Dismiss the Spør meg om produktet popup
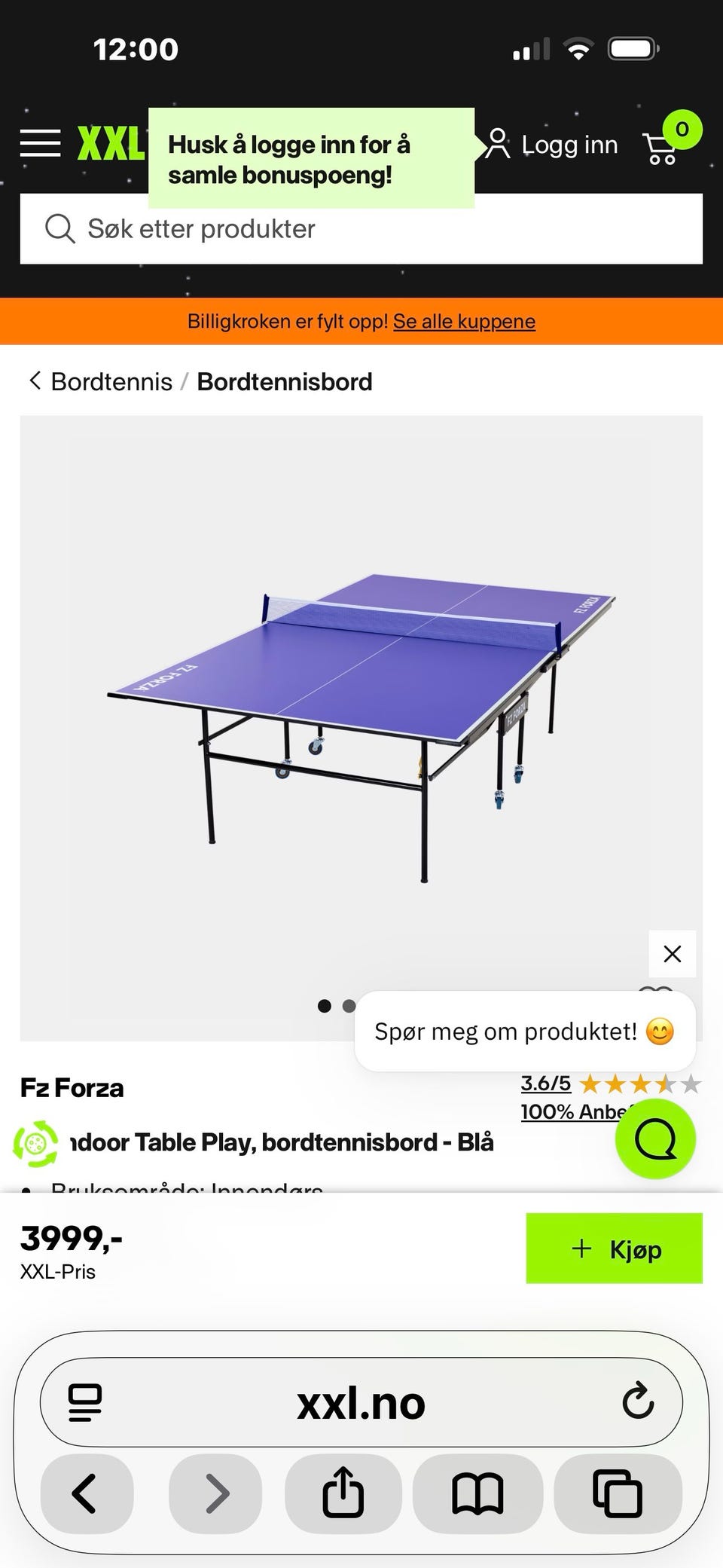 tap(672, 954)
